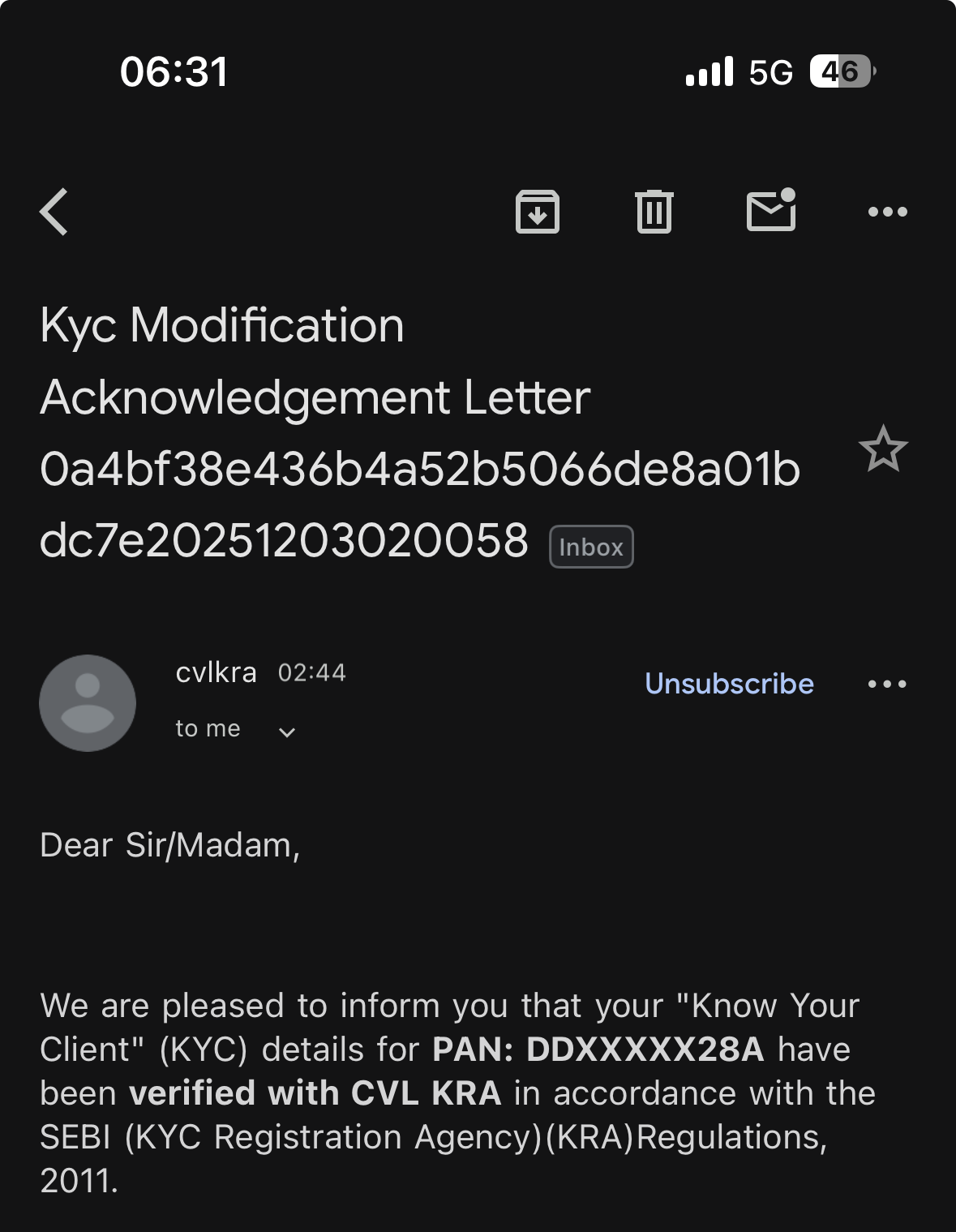Open the top toolbar overflow menu
The width and height of the screenshot is (956, 1232).
pos(887,212)
